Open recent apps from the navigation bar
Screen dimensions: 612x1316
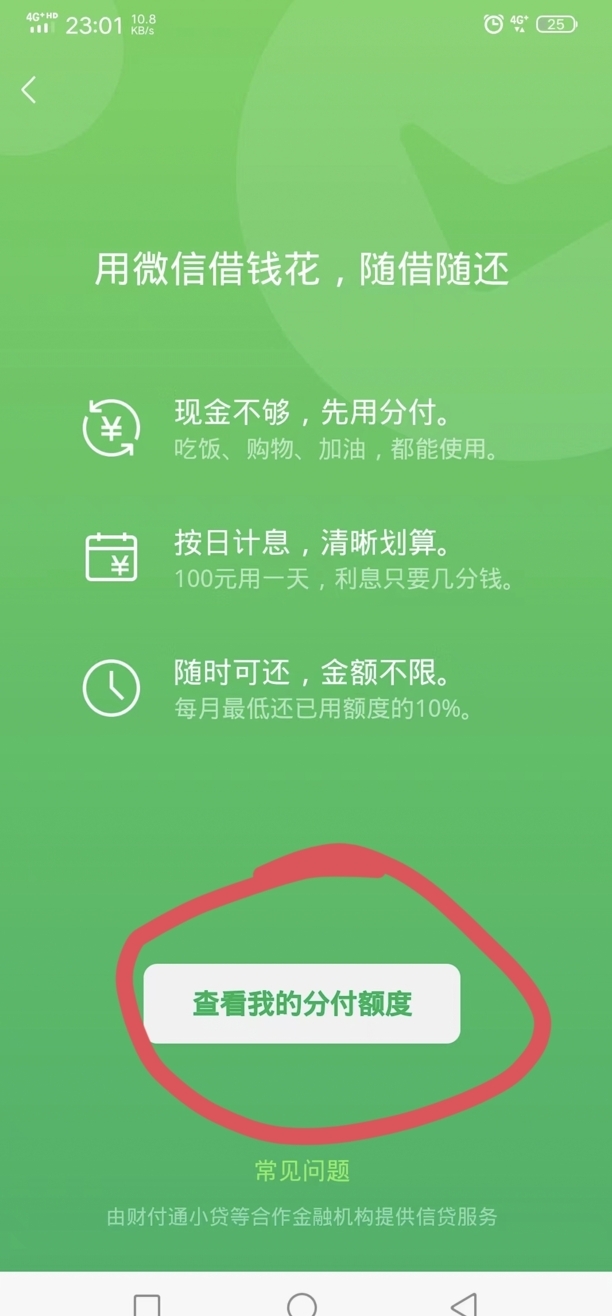tap(147, 1304)
